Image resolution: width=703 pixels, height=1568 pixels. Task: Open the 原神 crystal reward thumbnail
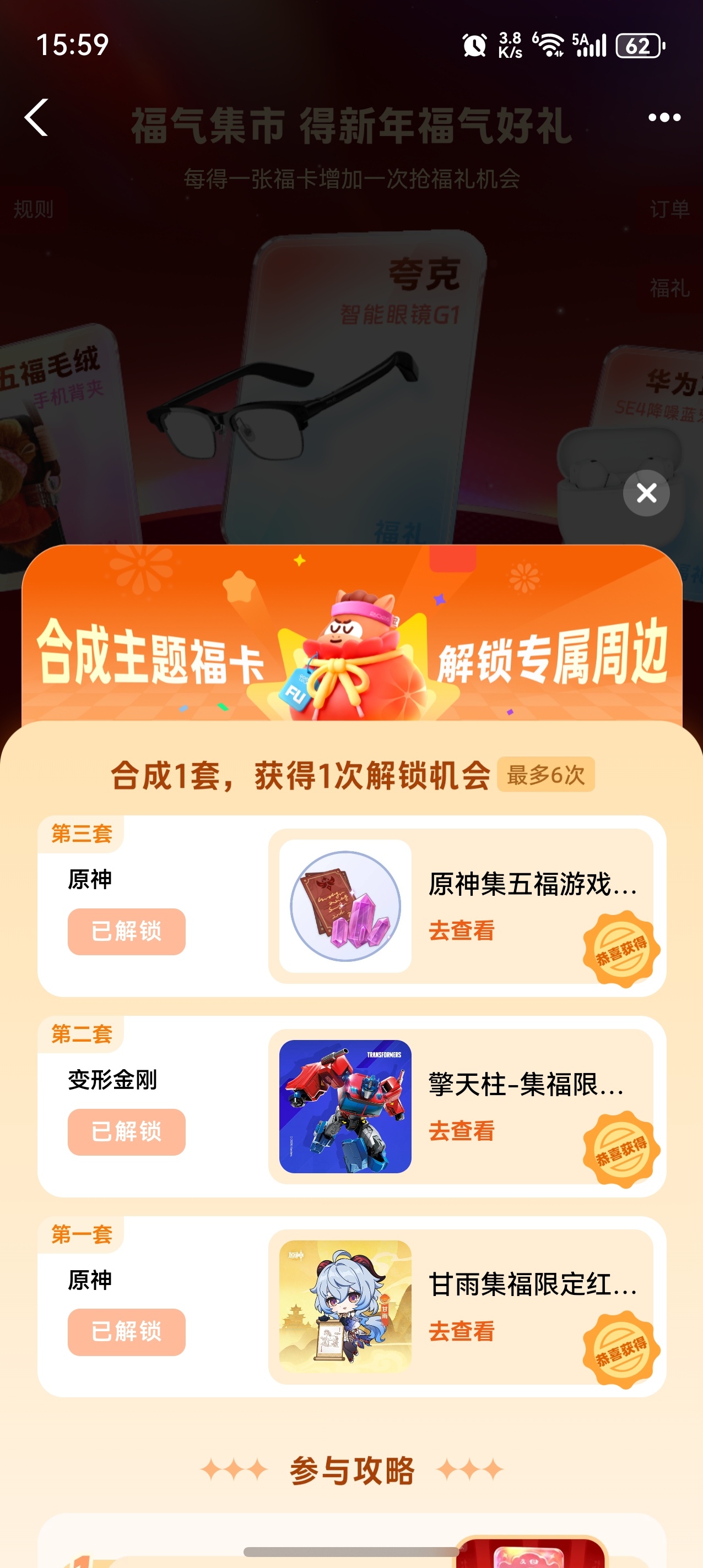coord(345,906)
